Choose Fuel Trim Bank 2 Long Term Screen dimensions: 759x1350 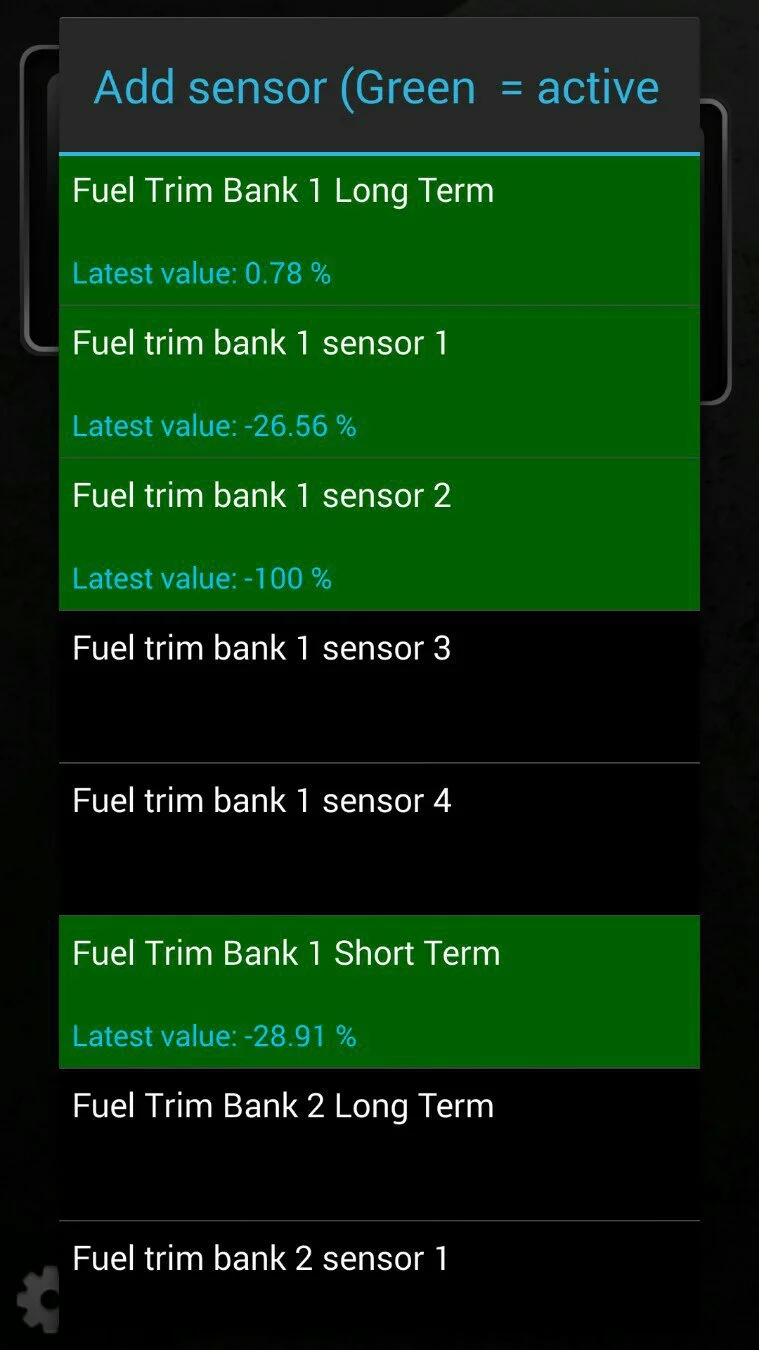(x=379, y=1145)
